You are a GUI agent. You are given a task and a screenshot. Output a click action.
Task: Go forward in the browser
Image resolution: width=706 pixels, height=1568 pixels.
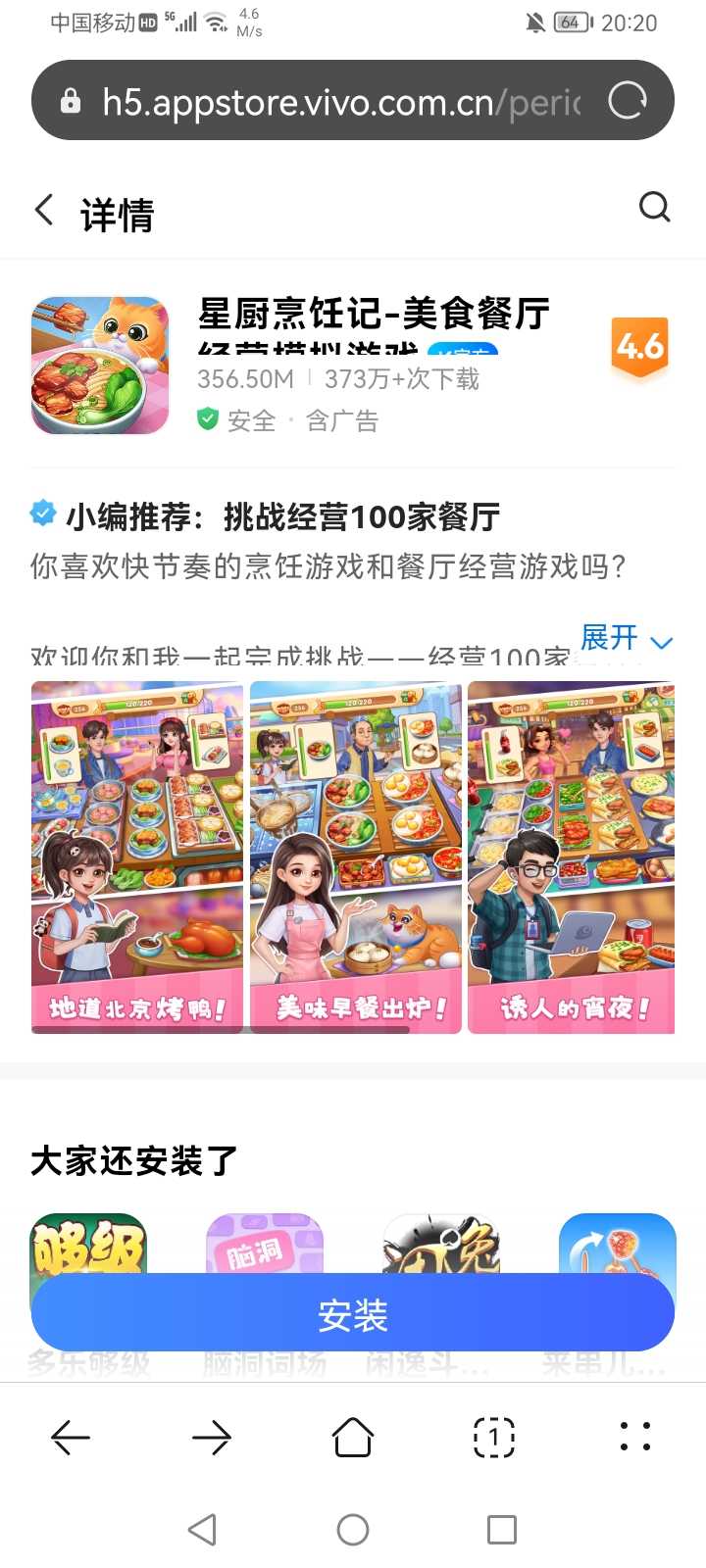[211, 1438]
